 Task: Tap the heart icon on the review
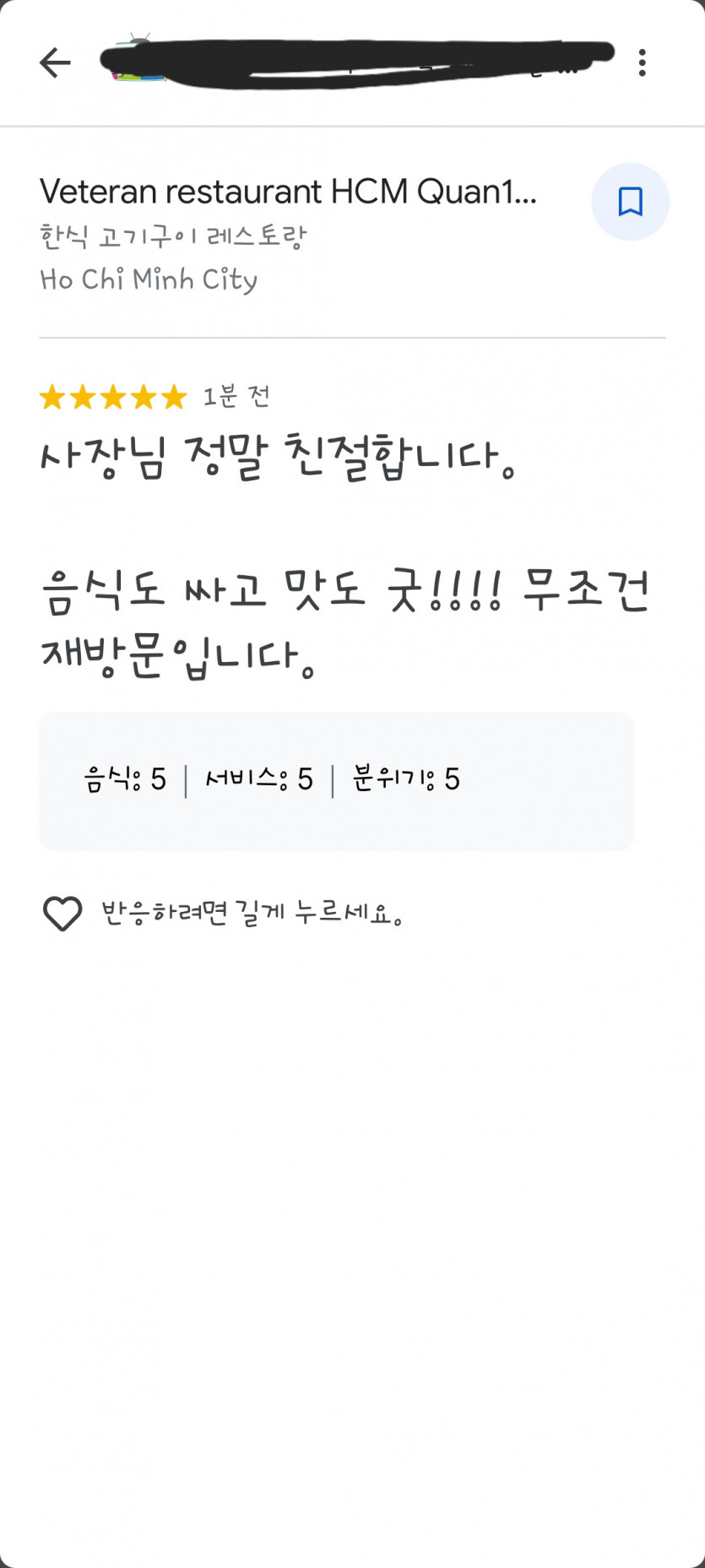[62, 914]
